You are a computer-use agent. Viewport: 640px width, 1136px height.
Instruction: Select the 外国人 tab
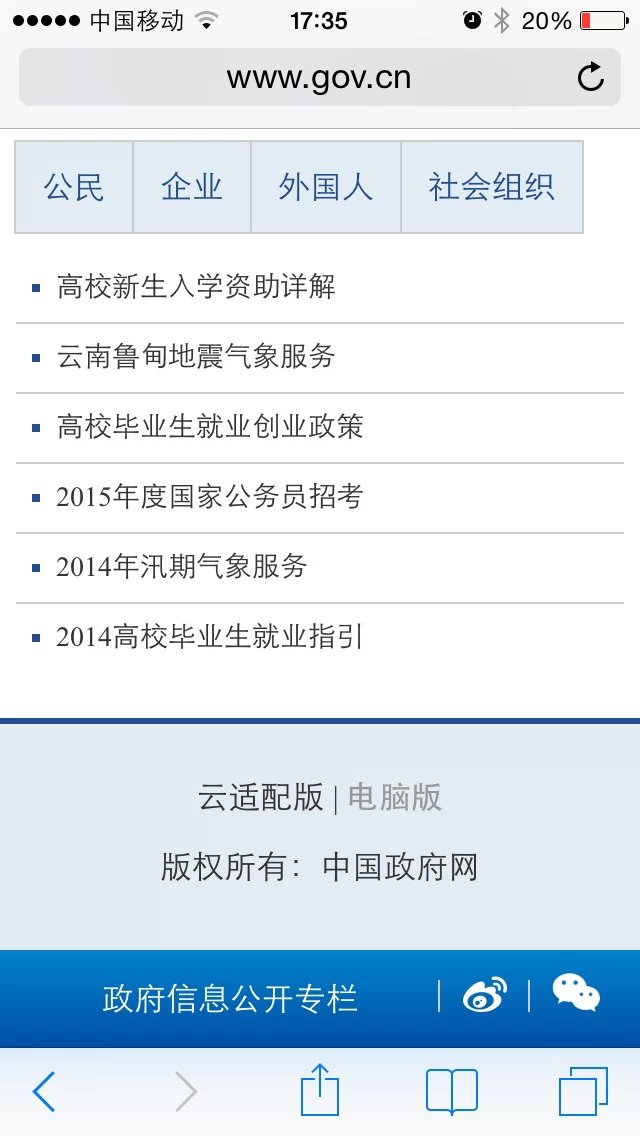tap(326, 187)
